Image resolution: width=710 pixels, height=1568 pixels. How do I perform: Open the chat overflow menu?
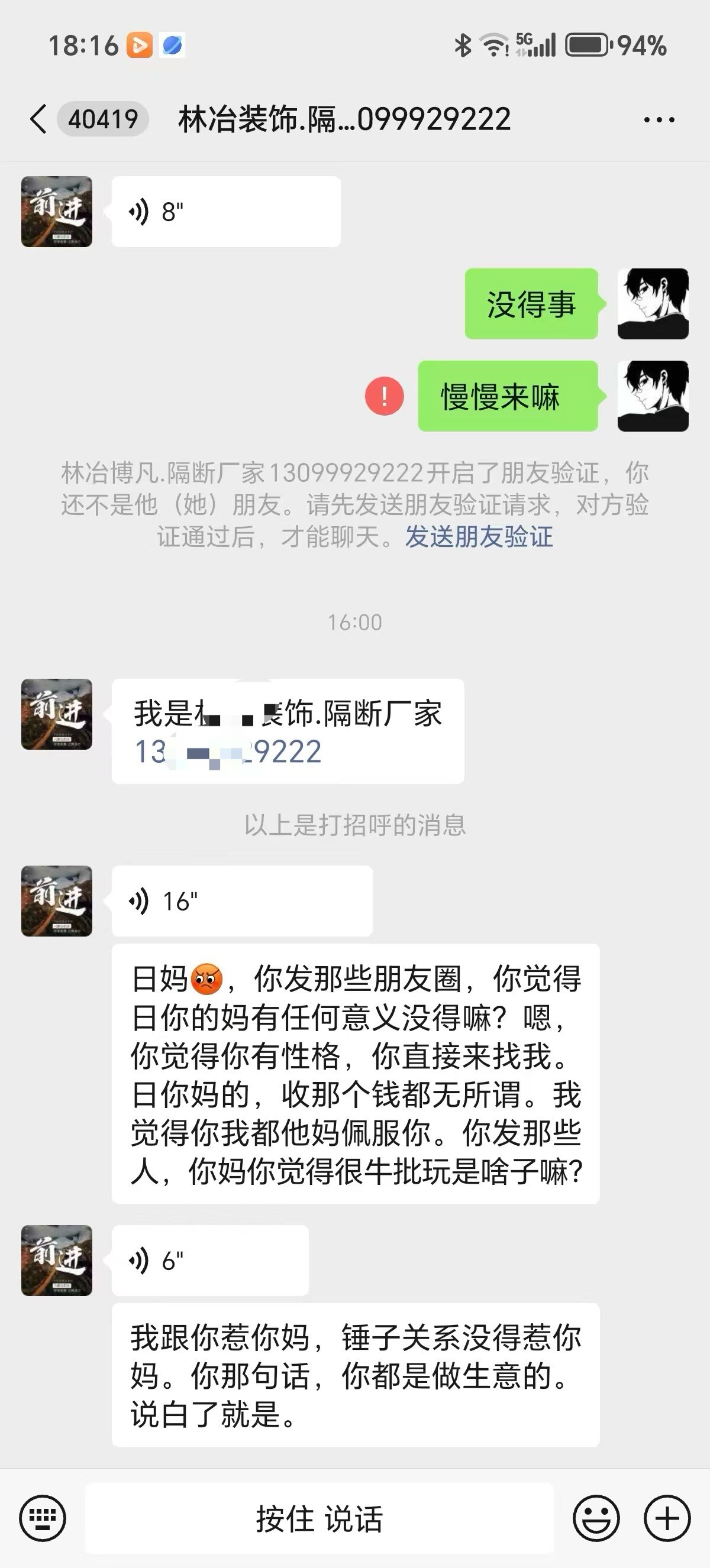[x=659, y=120]
